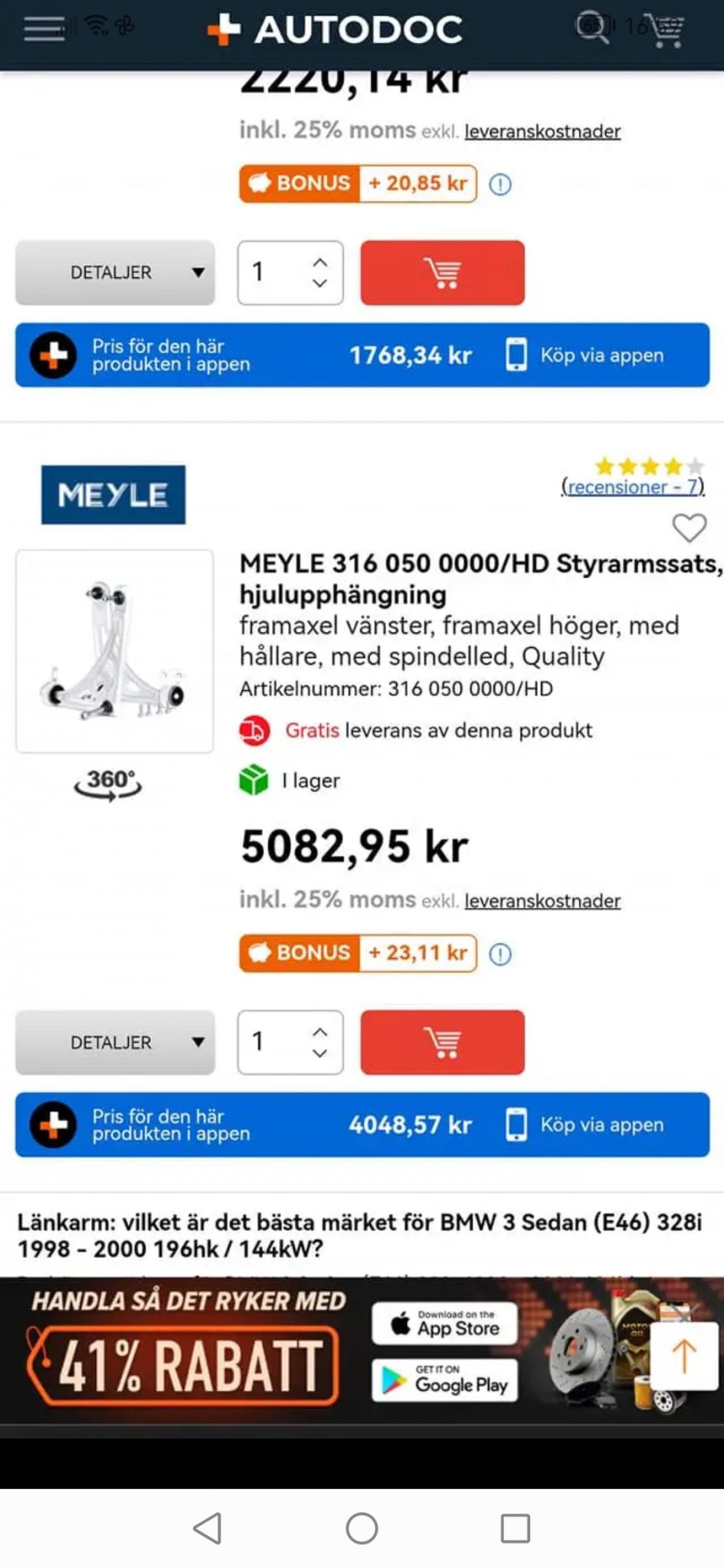Buy via app for 1768,34 kr
Screen dimensions: 724x1568
(x=586, y=355)
